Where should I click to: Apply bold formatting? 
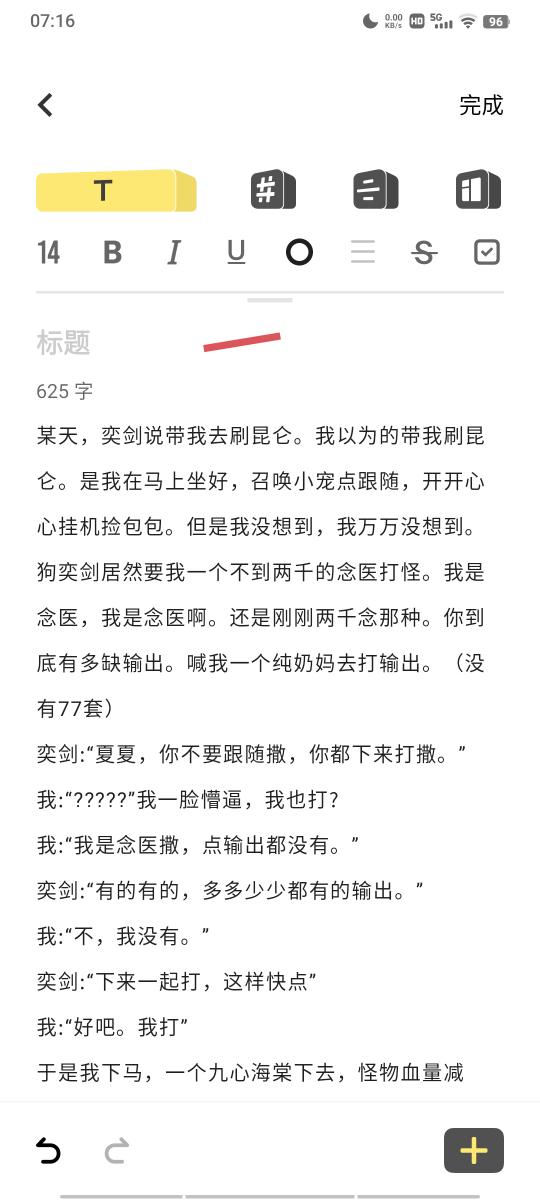point(112,253)
